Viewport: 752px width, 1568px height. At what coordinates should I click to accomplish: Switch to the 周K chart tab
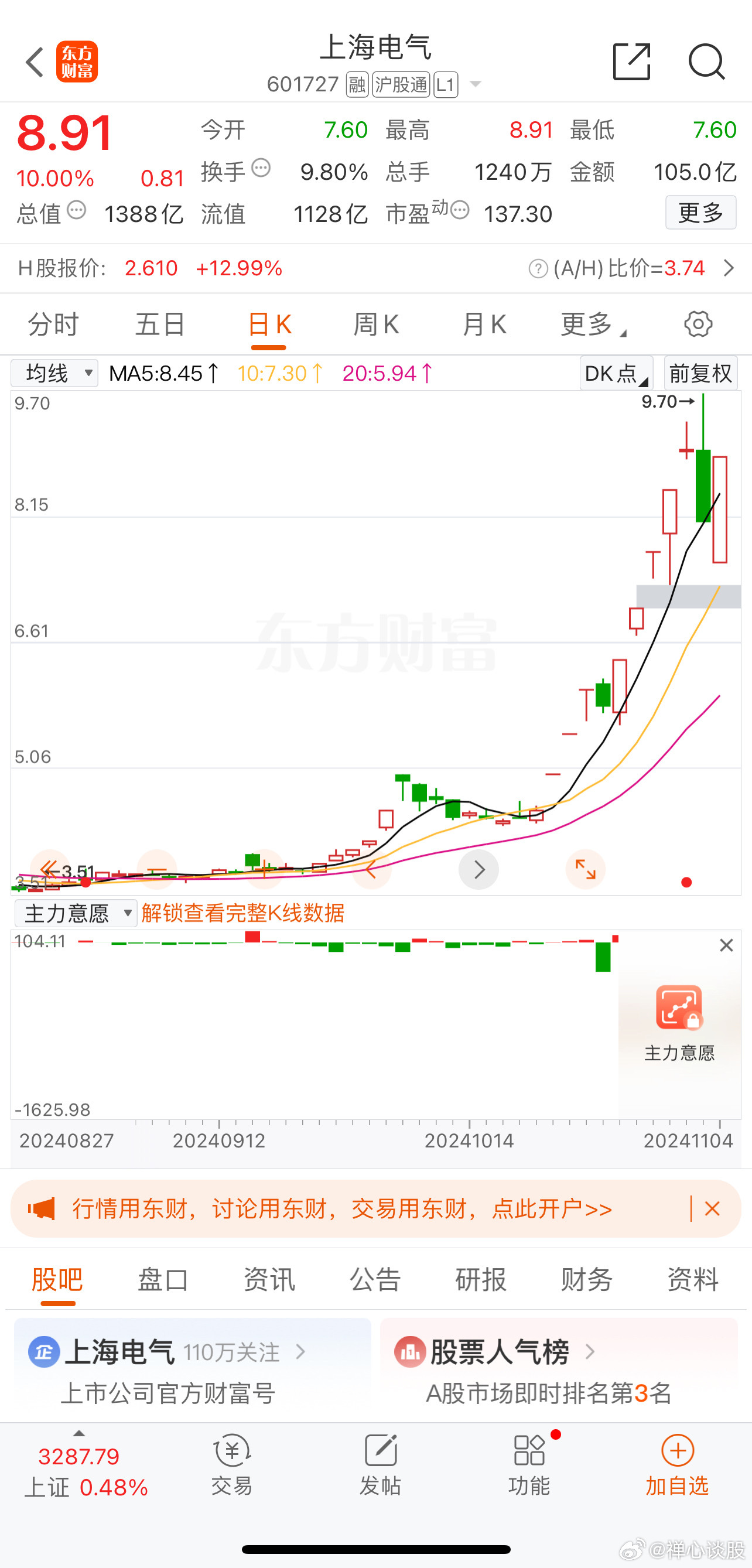coord(376,324)
